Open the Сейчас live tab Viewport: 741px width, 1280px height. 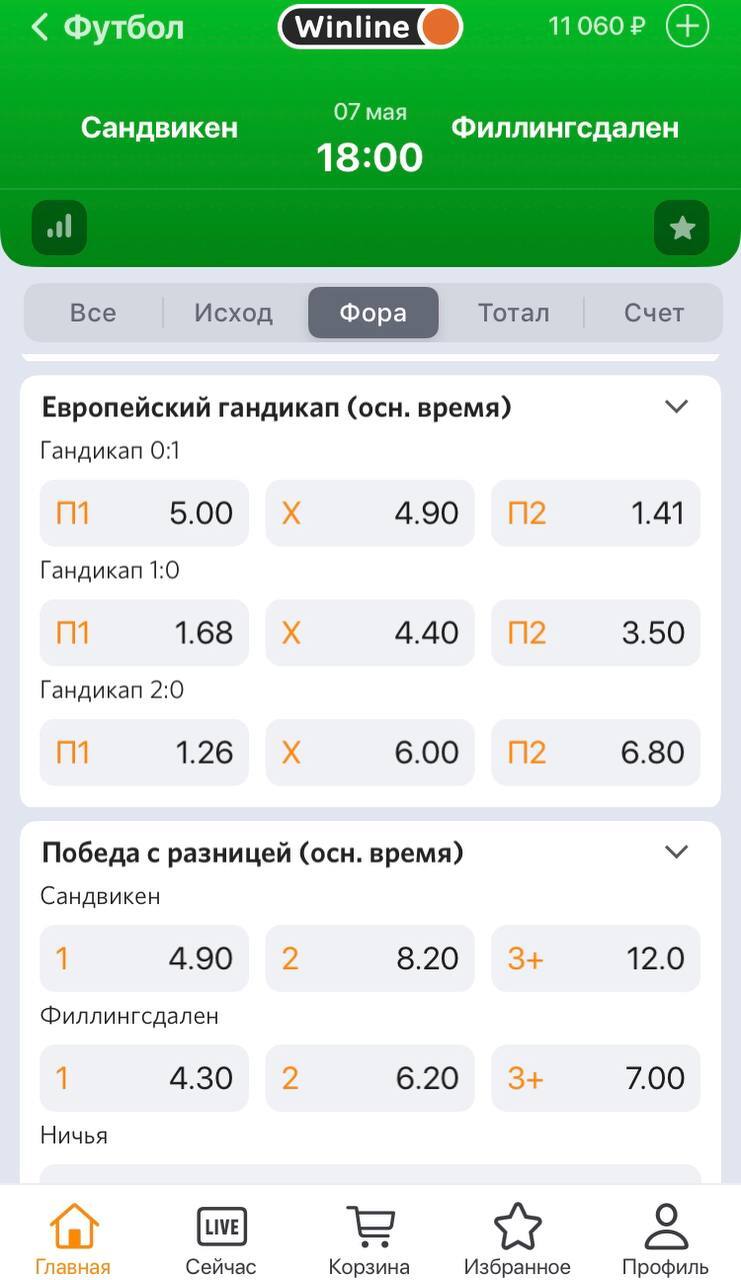coord(221,1239)
